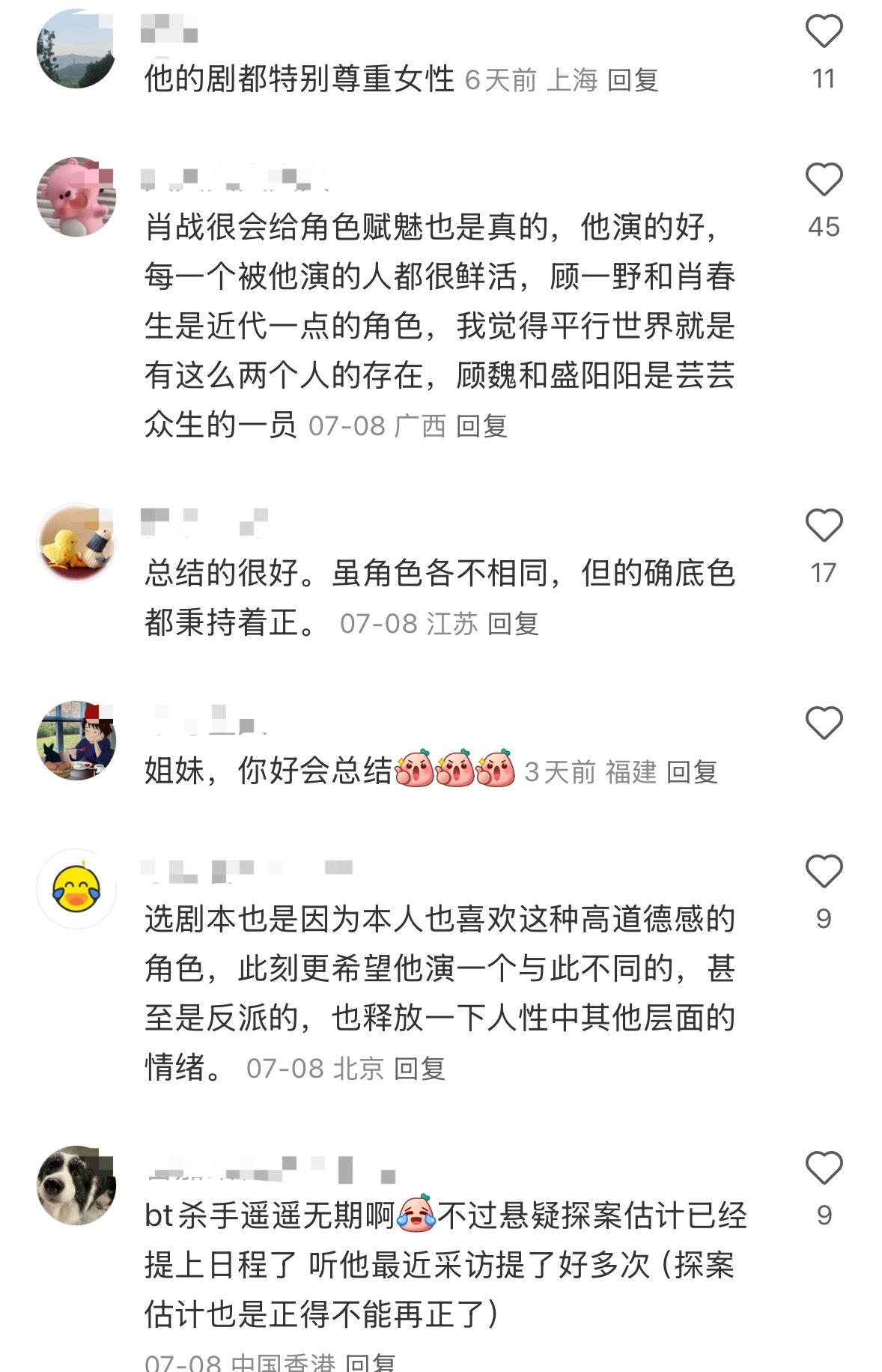Reply to the comment from 广西

(481, 426)
